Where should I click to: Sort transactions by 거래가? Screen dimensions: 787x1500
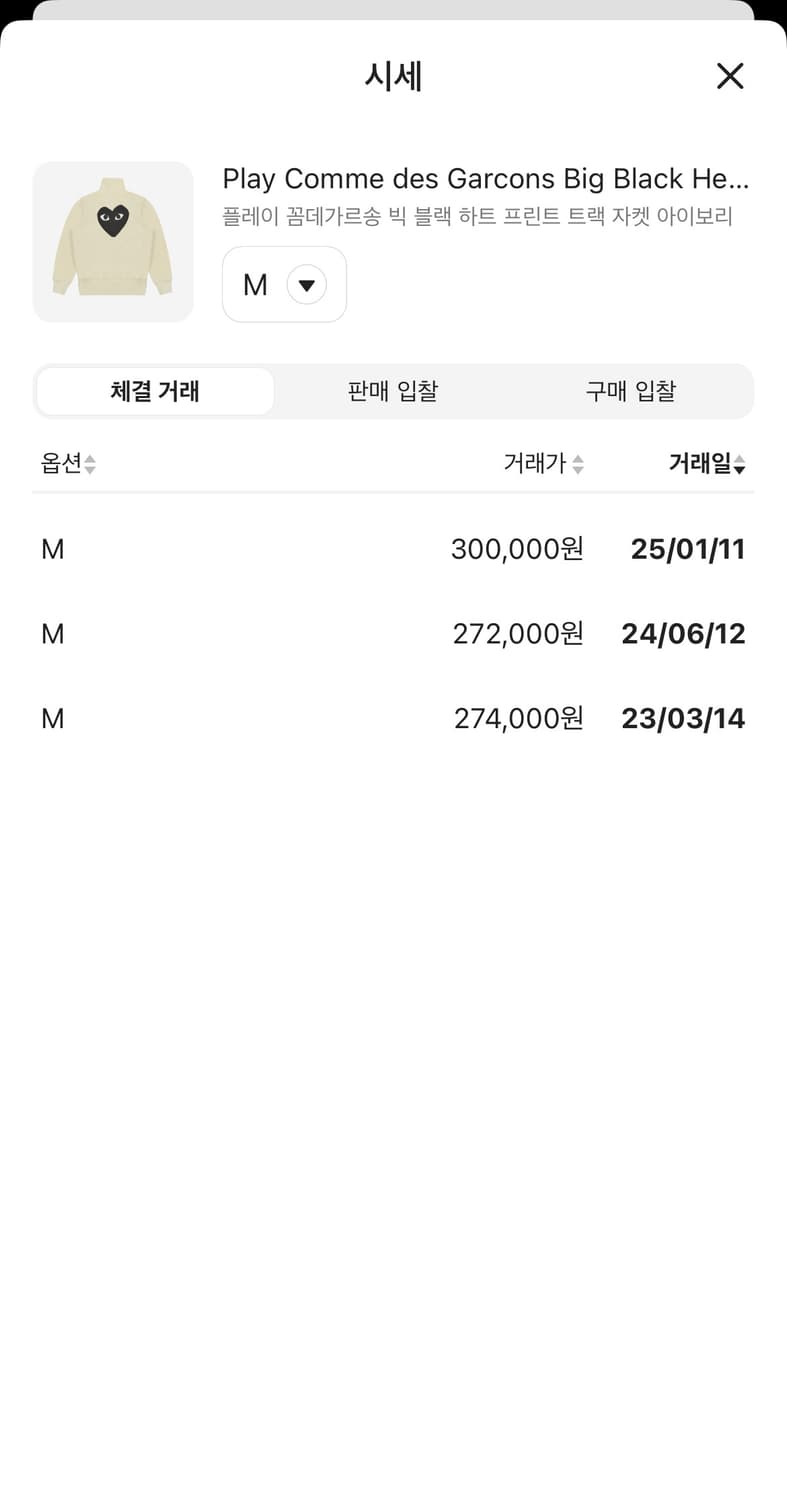[544, 464]
